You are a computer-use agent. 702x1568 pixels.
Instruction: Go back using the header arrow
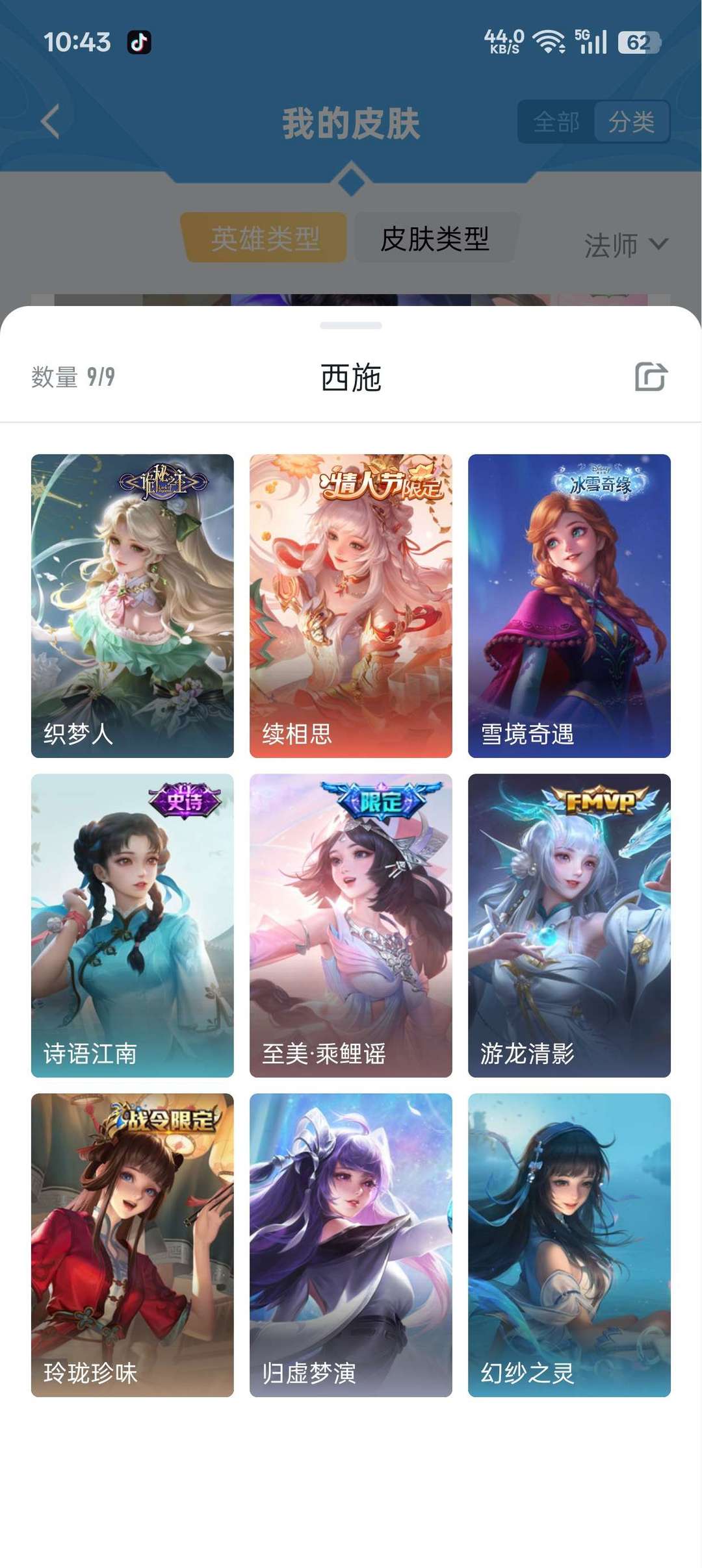click(50, 121)
